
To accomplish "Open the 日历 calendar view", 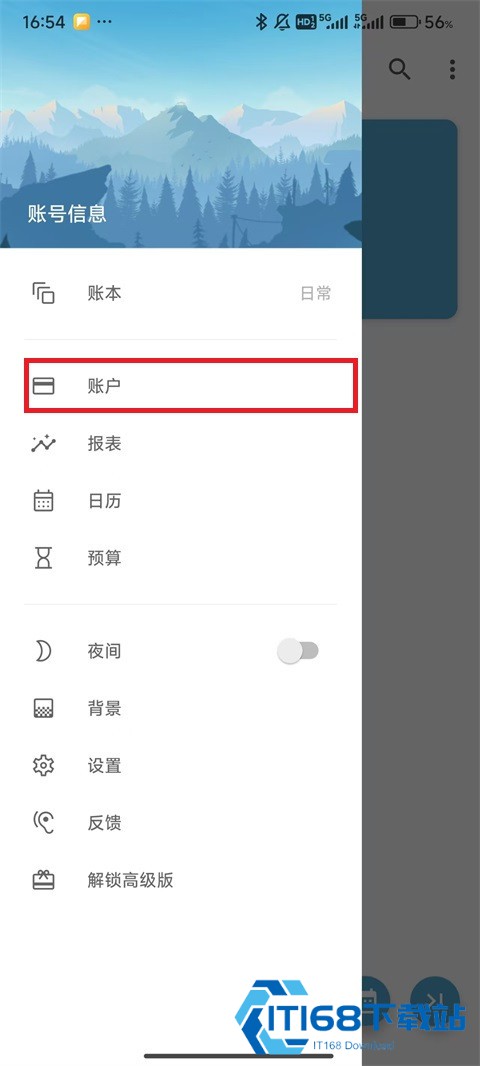I will tap(181, 501).
